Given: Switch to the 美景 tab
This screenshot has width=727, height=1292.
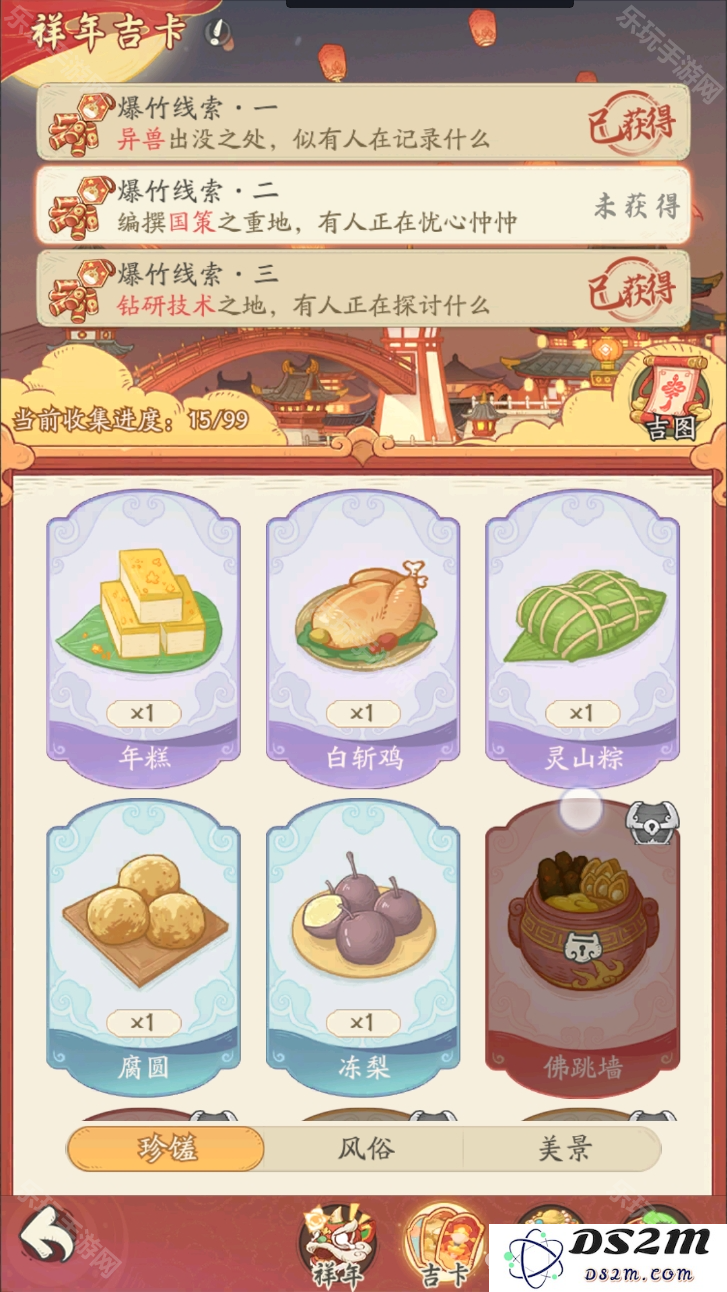Looking at the screenshot, I should (x=563, y=1149).
